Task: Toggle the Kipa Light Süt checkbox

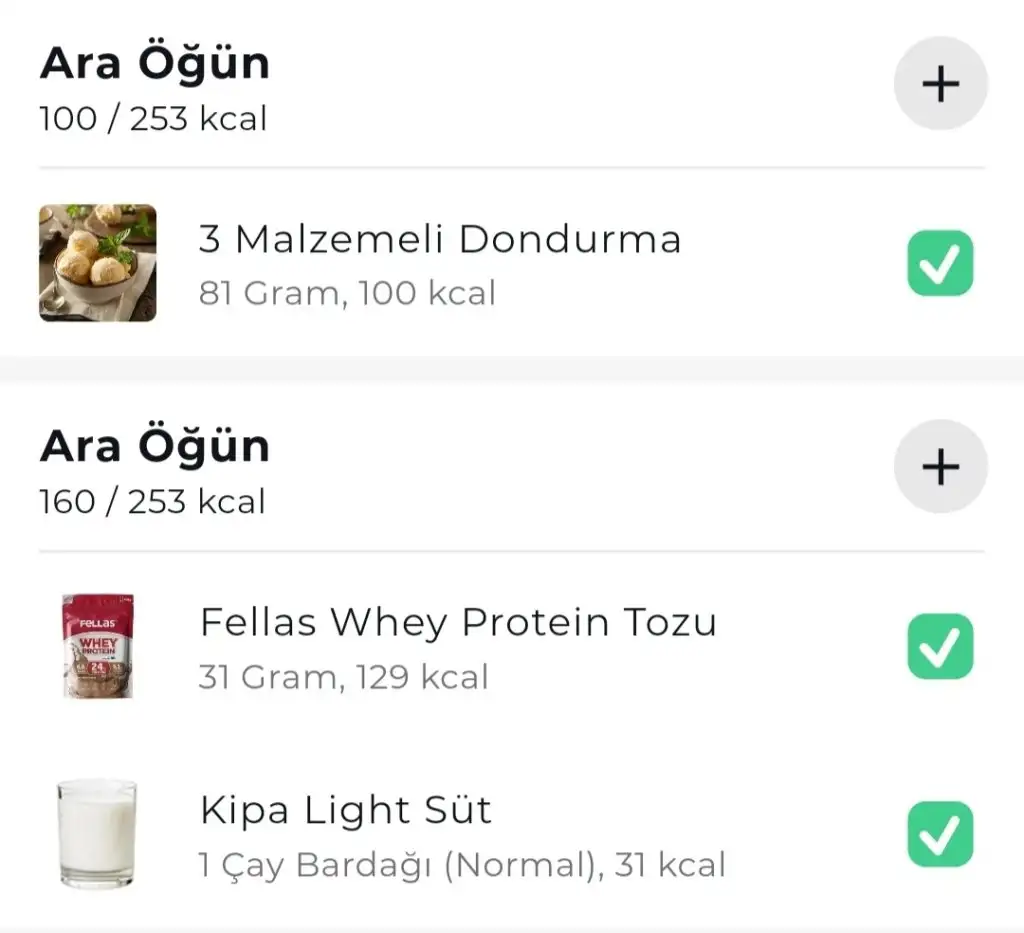Action: coord(940,834)
